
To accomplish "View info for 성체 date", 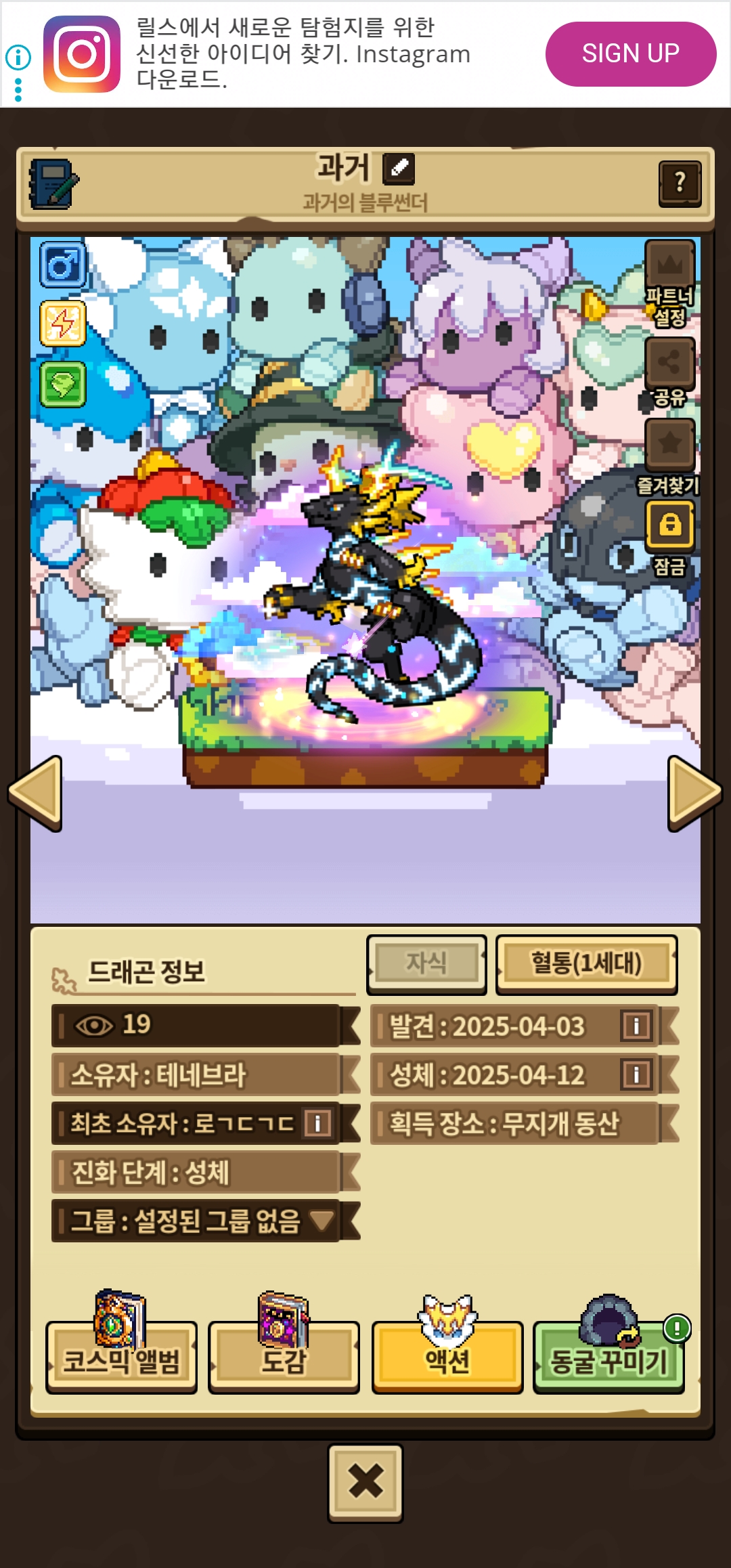I will 636,1074.
